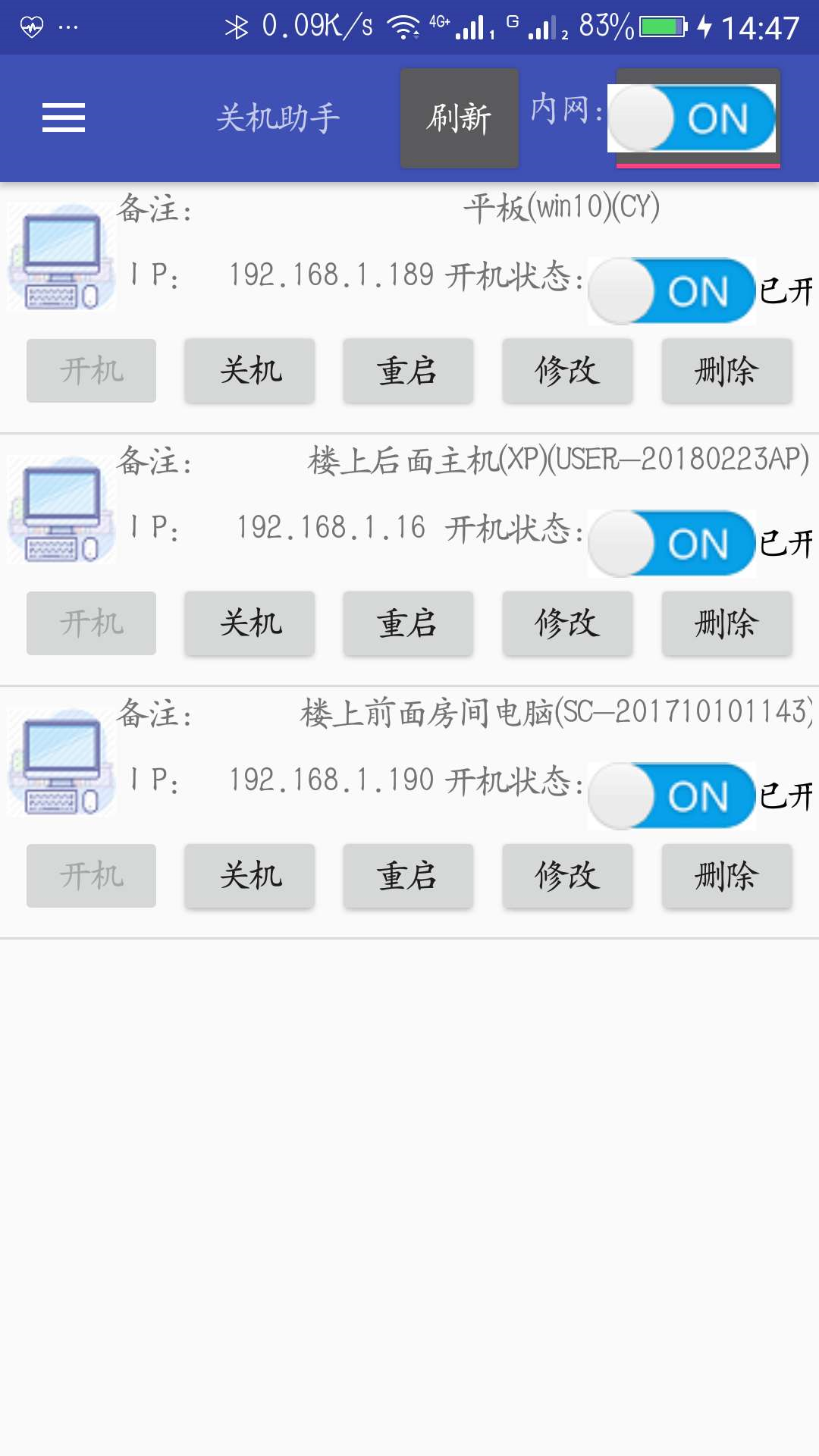Delete the 楼上后面主机 device
The width and height of the screenshot is (819, 1456).
[x=726, y=623]
